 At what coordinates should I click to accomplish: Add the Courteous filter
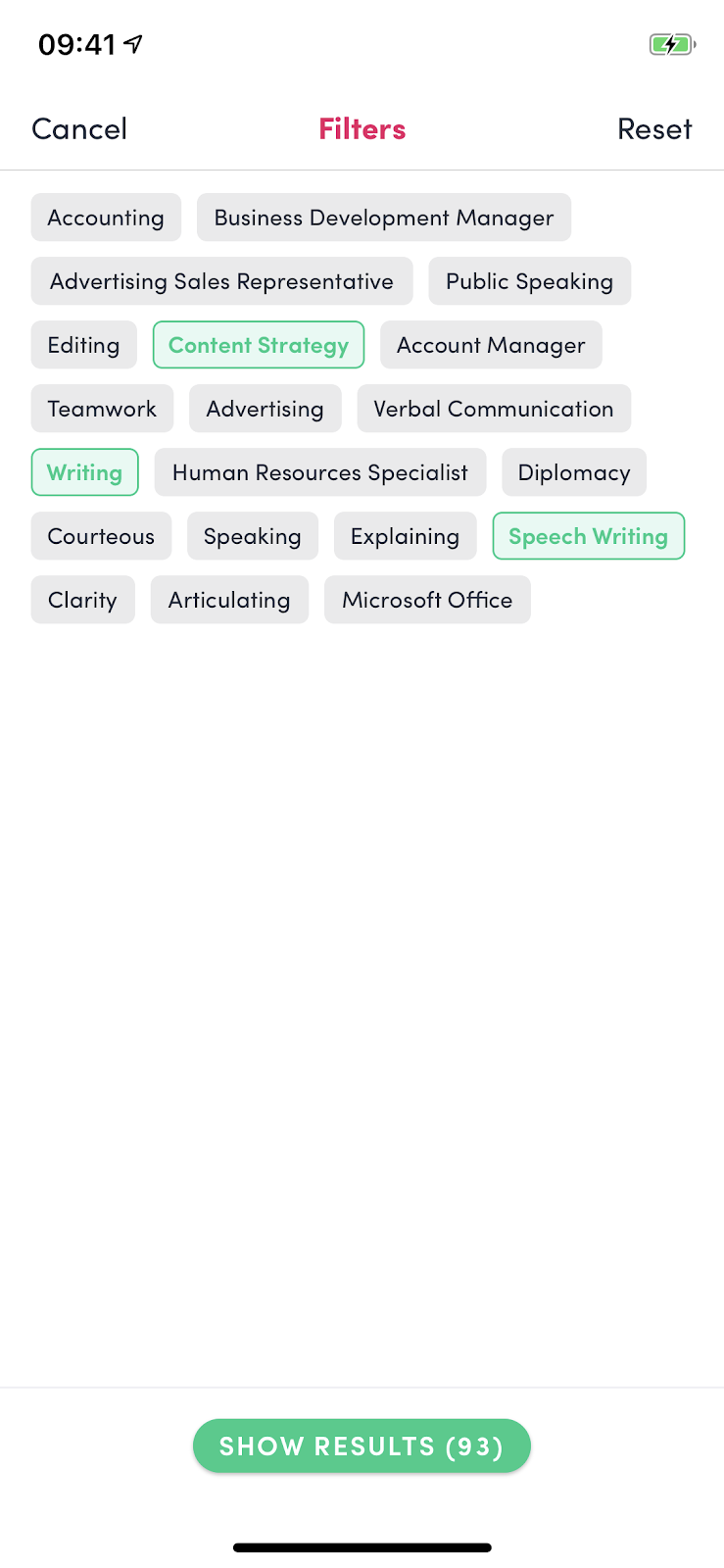[101, 536]
